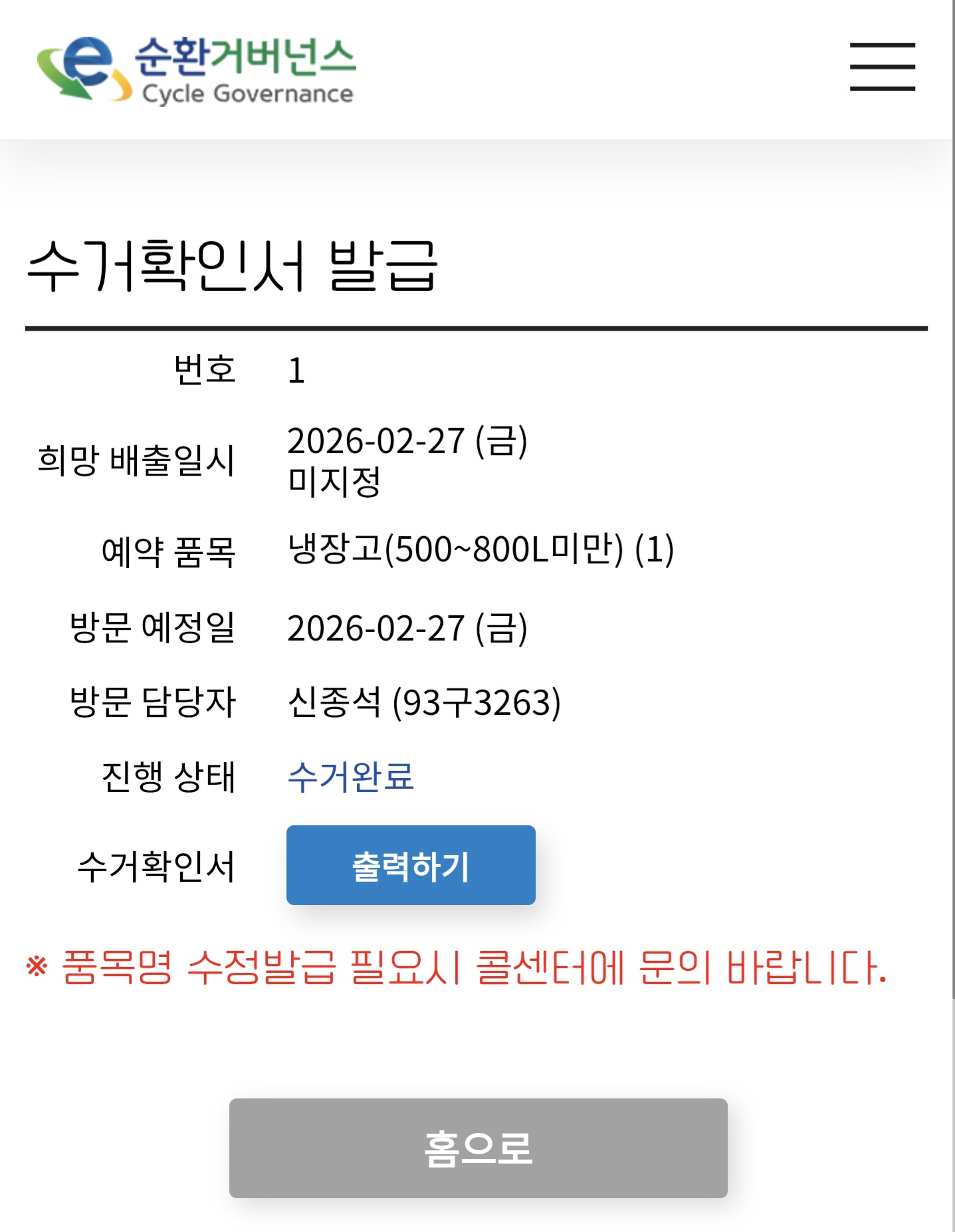
Task: Tap the 출력하기 print button
Action: click(411, 865)
